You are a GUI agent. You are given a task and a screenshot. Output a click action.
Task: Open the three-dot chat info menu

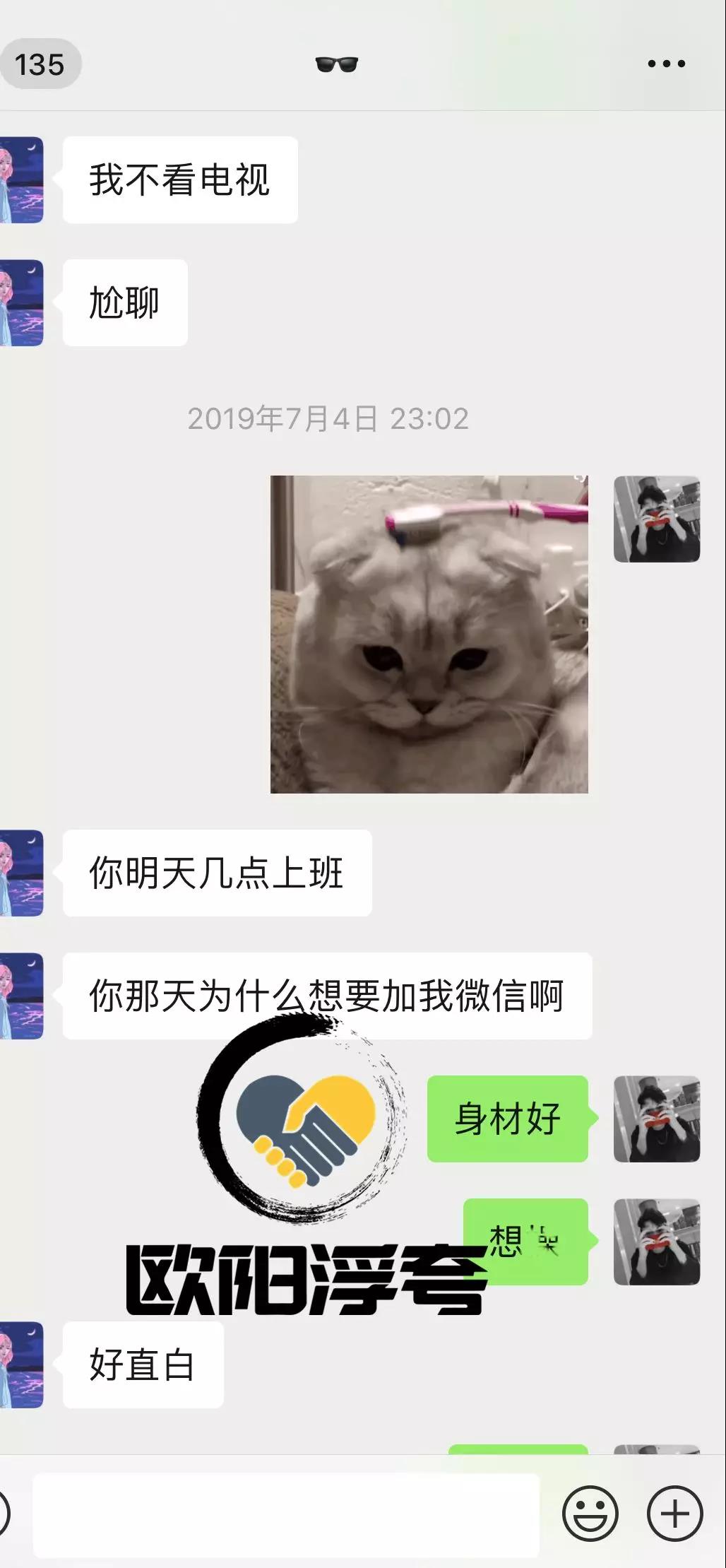(x=666, y=64)
